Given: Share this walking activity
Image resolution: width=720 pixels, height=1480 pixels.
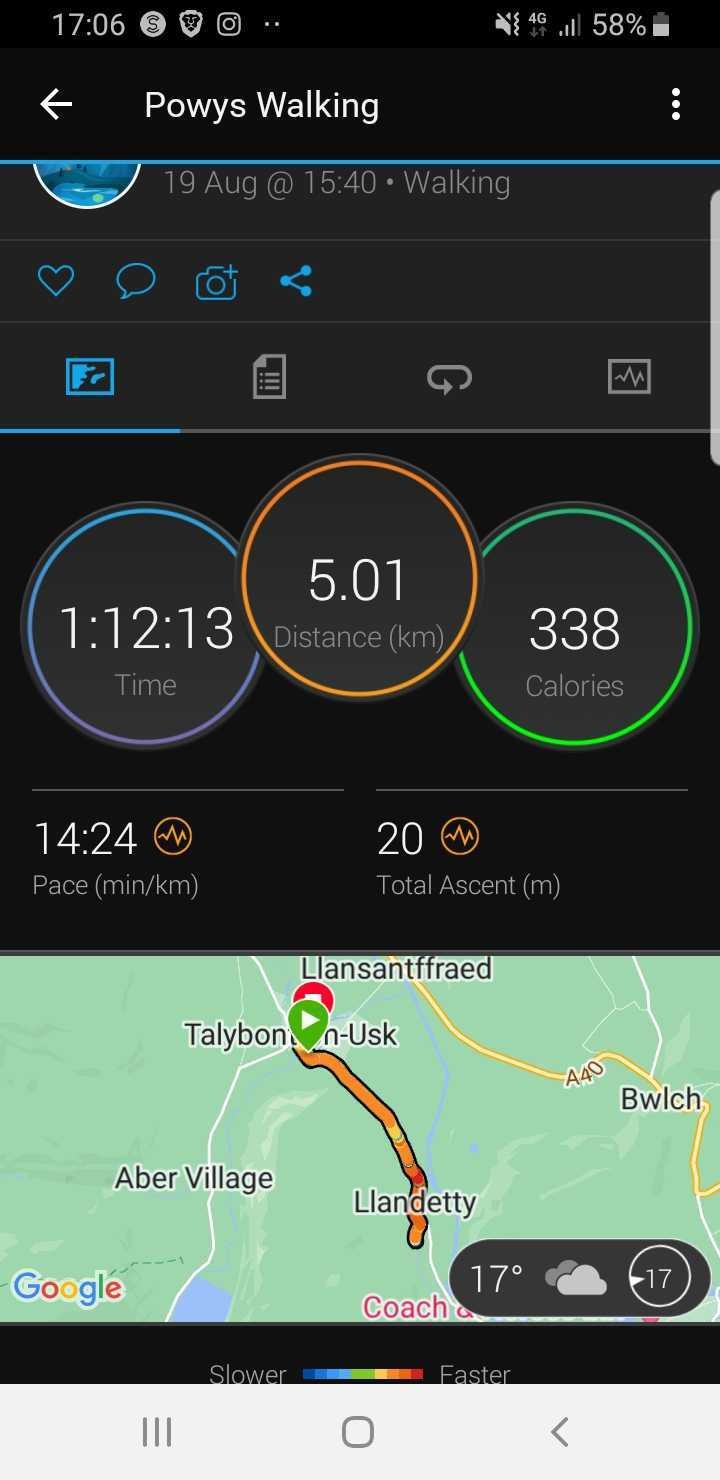Looking at the screenshot, I should click(296, 281).
